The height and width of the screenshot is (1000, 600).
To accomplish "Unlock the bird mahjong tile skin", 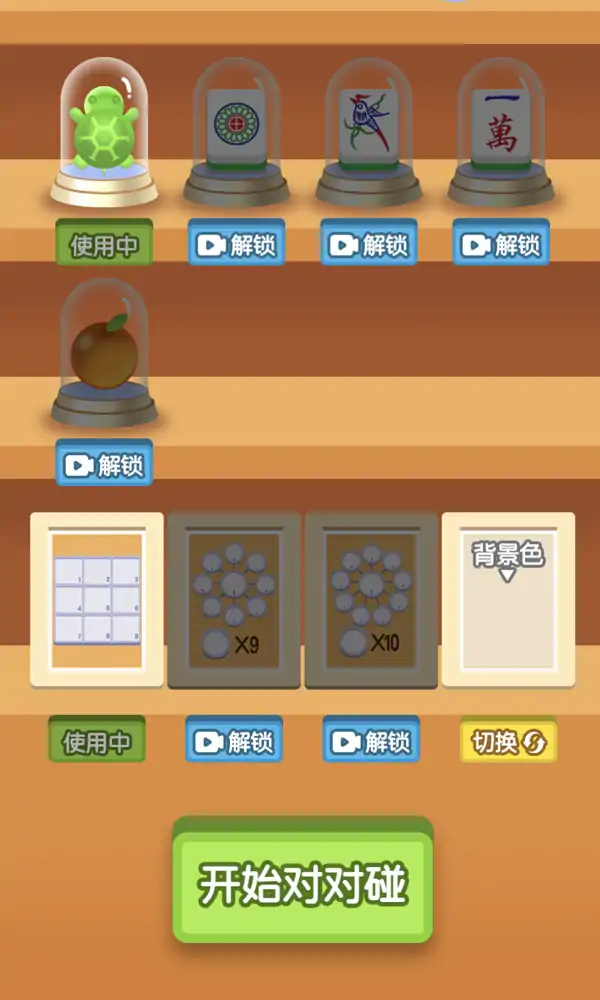I will (x=369, y=245).
